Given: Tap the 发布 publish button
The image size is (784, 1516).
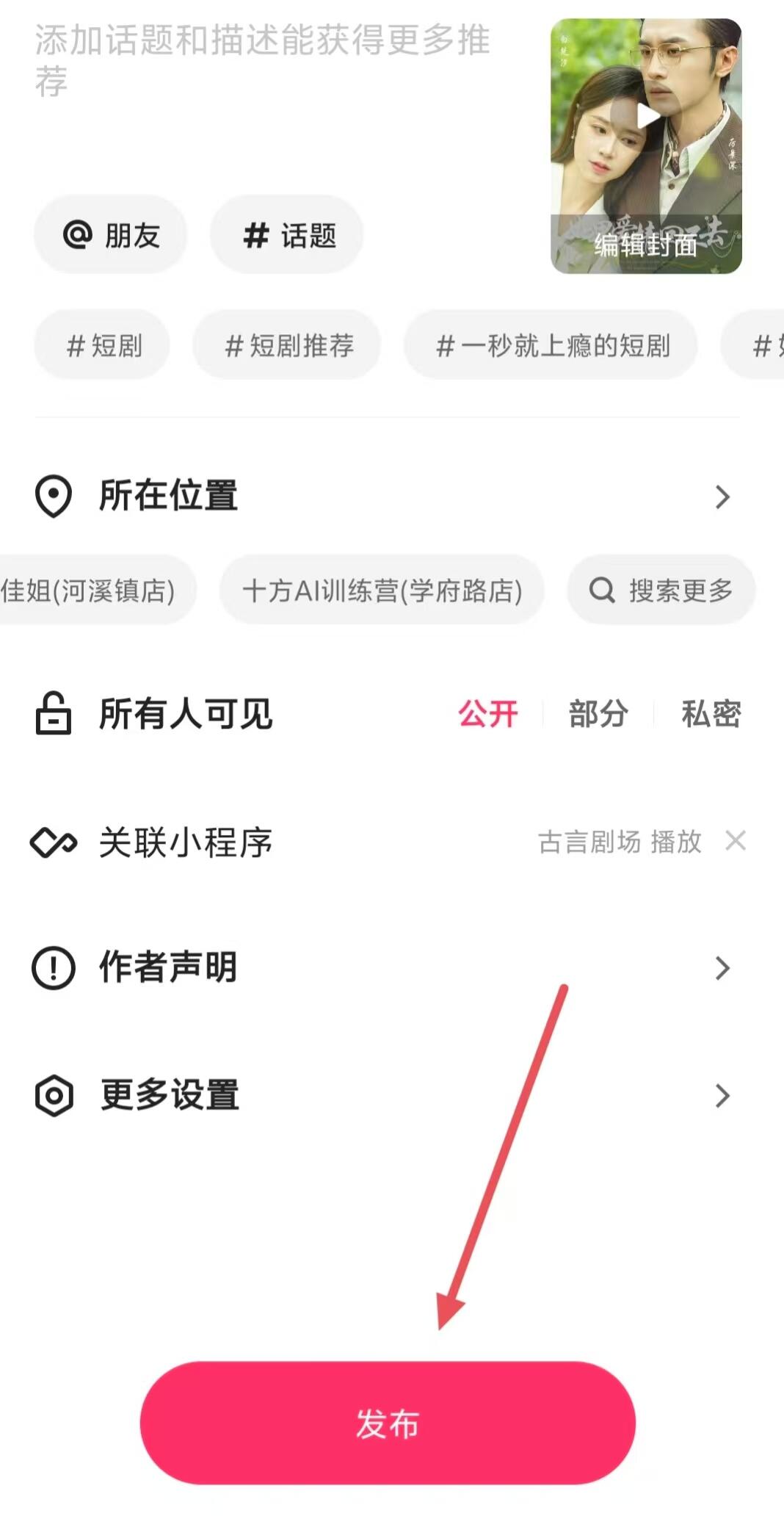Looking at the screenshot, I should [388, 1423].
